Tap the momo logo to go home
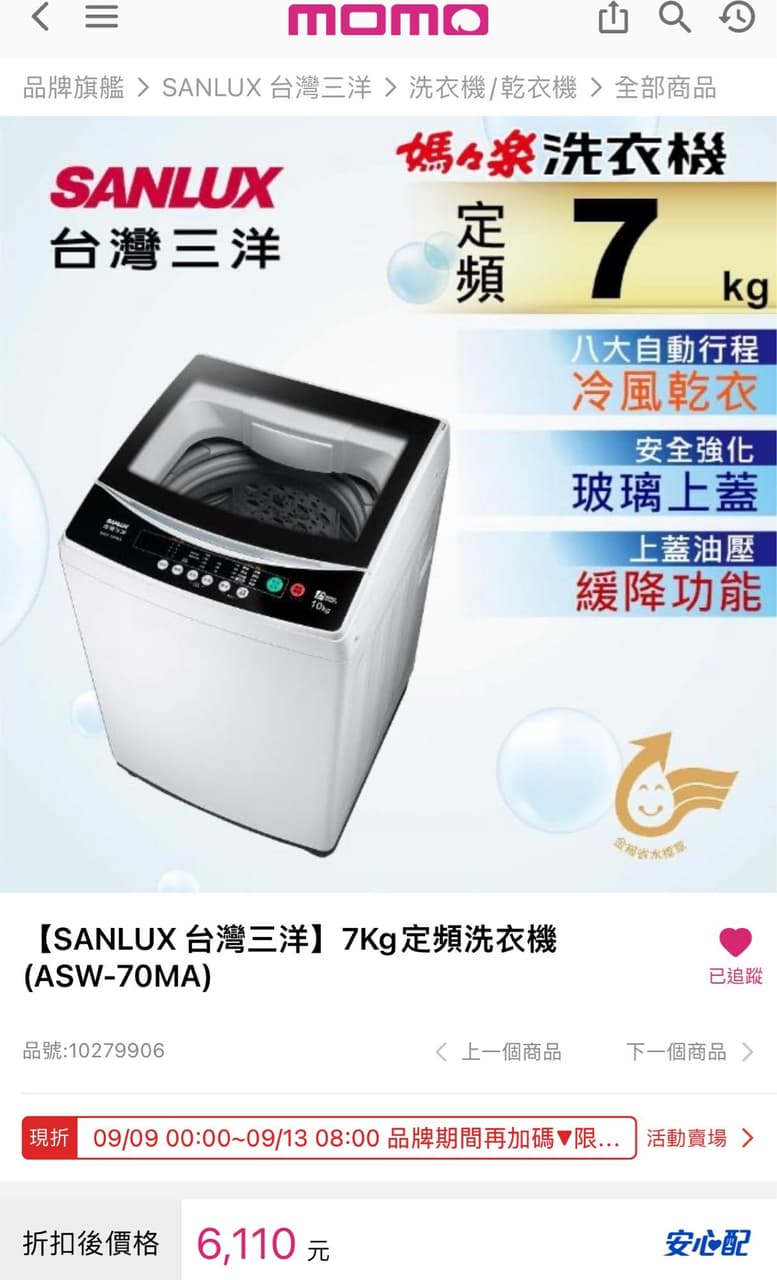This screenshot has height=1280, width=777. [388, 18]
